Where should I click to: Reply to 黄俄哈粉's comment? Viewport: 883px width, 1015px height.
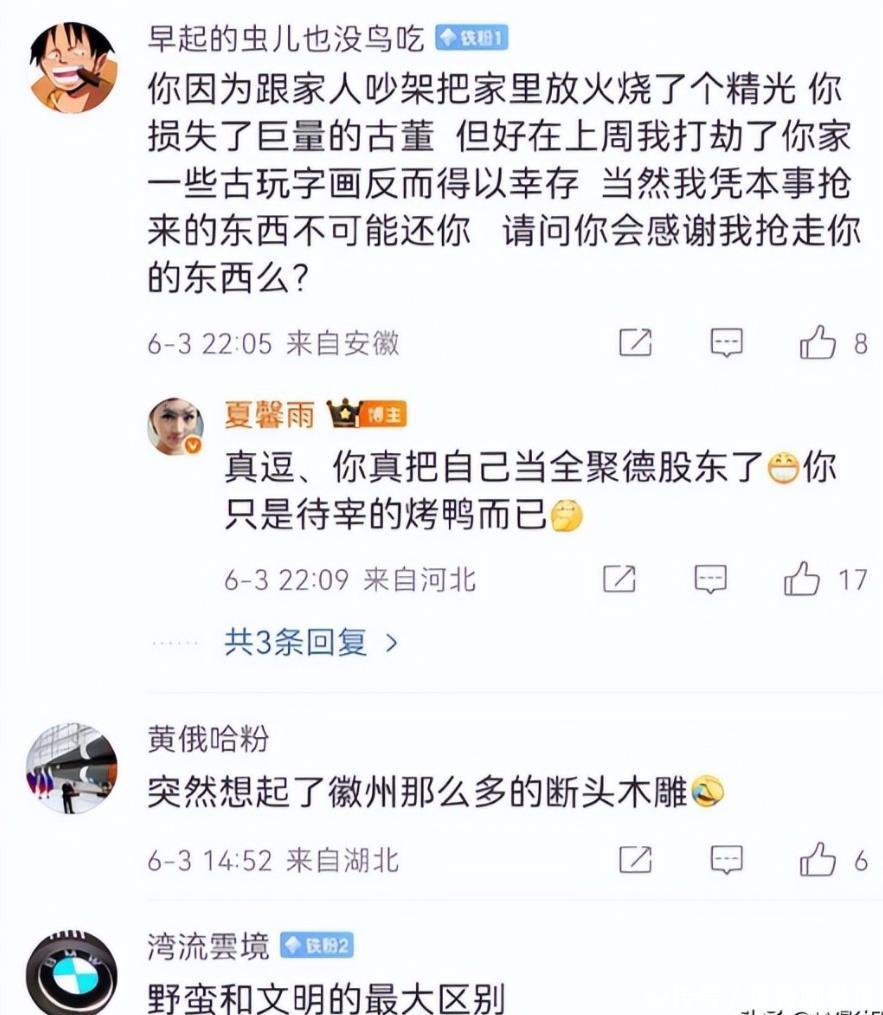pyautogui.click(x=726, y=860)
